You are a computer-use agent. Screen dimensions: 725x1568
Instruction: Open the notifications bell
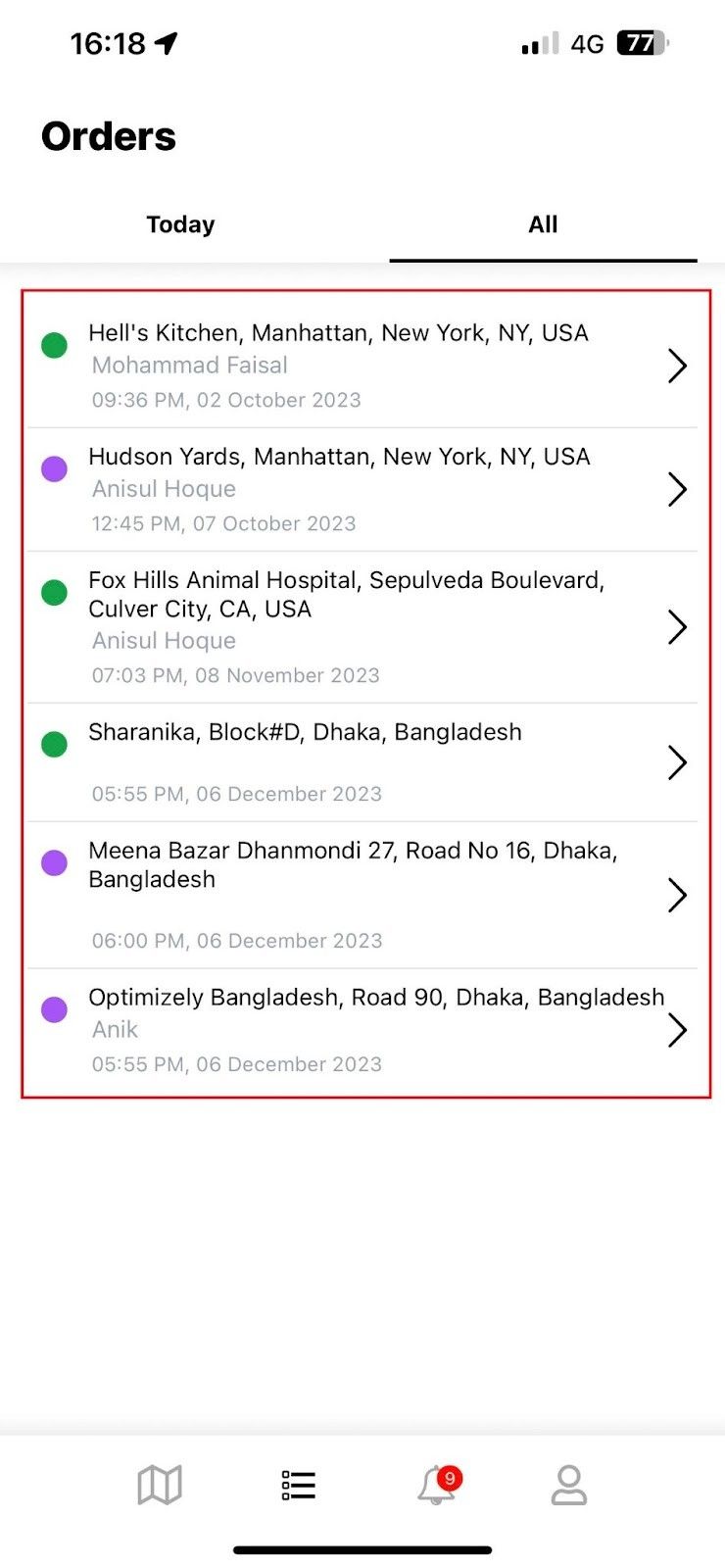click(x=437, y=1486)
